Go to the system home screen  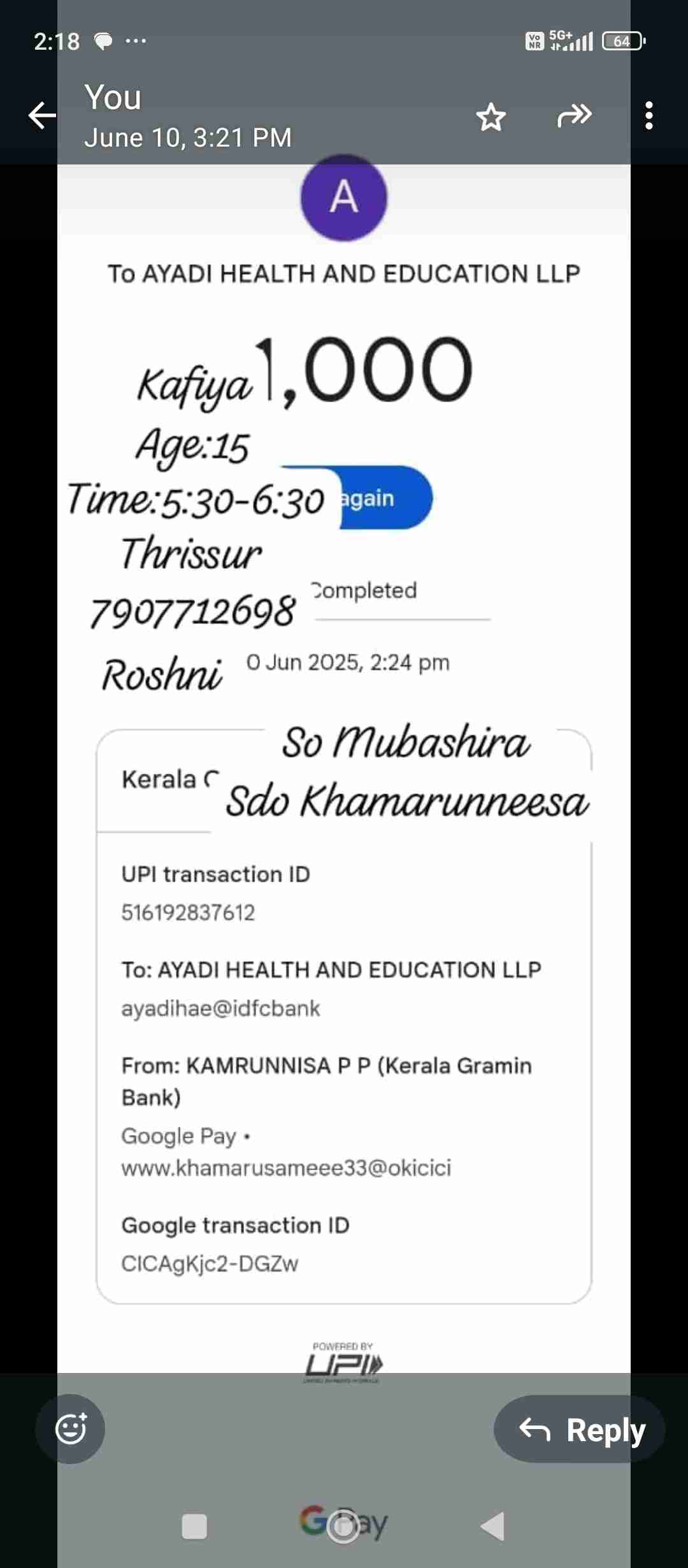[x=343, y=1527]
